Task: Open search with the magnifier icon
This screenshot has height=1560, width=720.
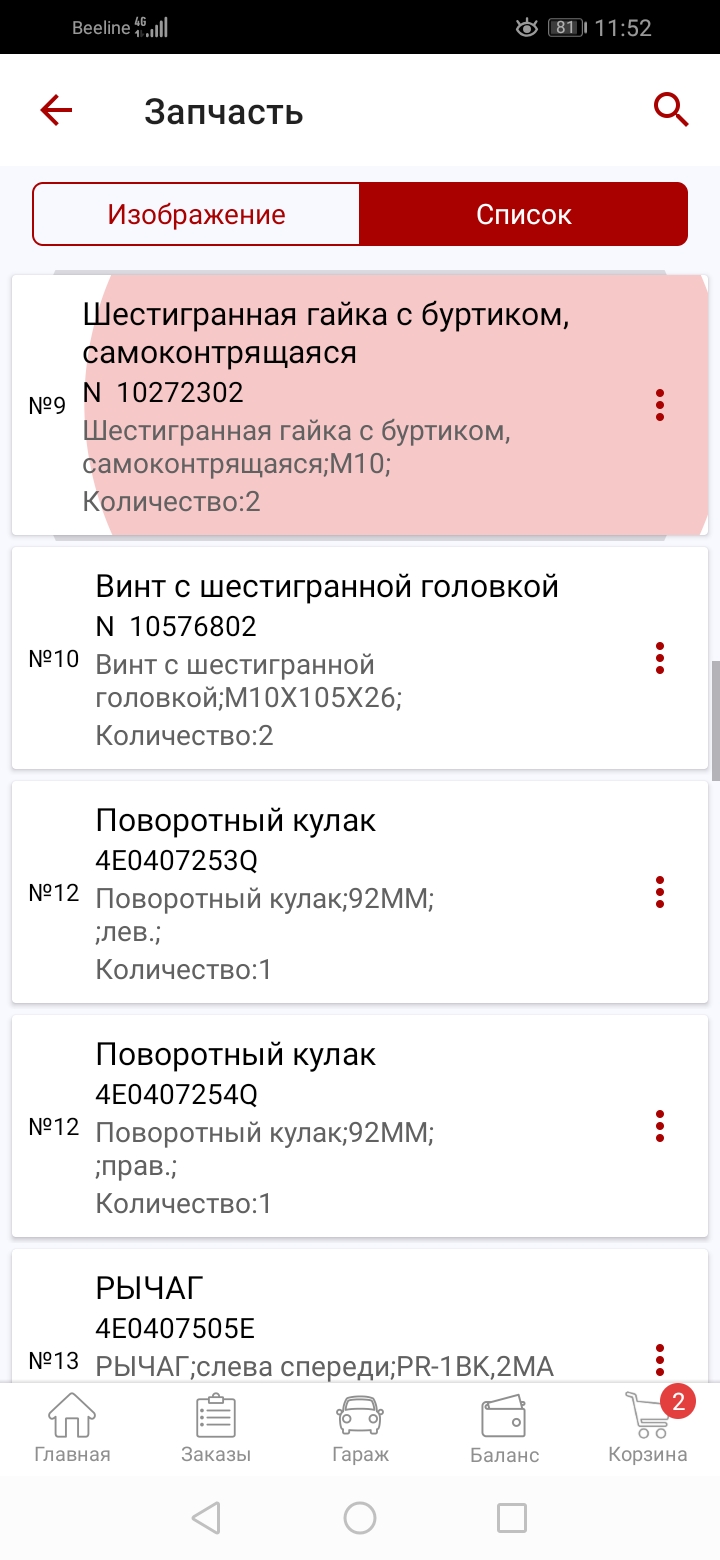Action: 671,109
